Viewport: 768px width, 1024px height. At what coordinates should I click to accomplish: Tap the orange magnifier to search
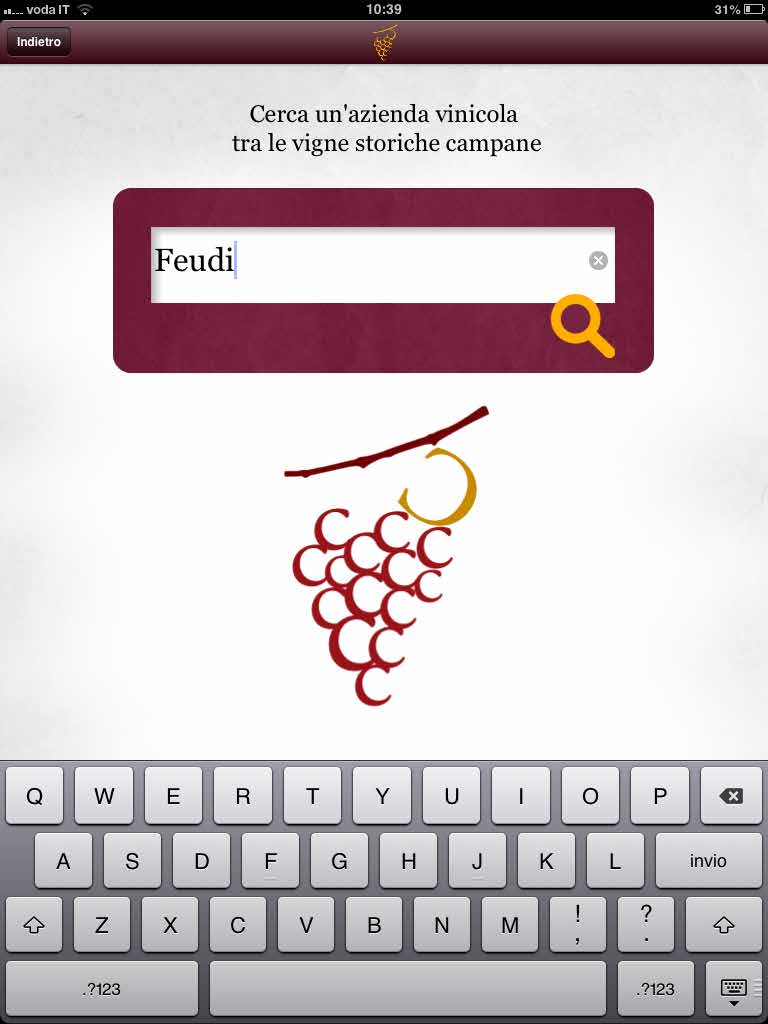pyautogui.click(x=582, y=325)
